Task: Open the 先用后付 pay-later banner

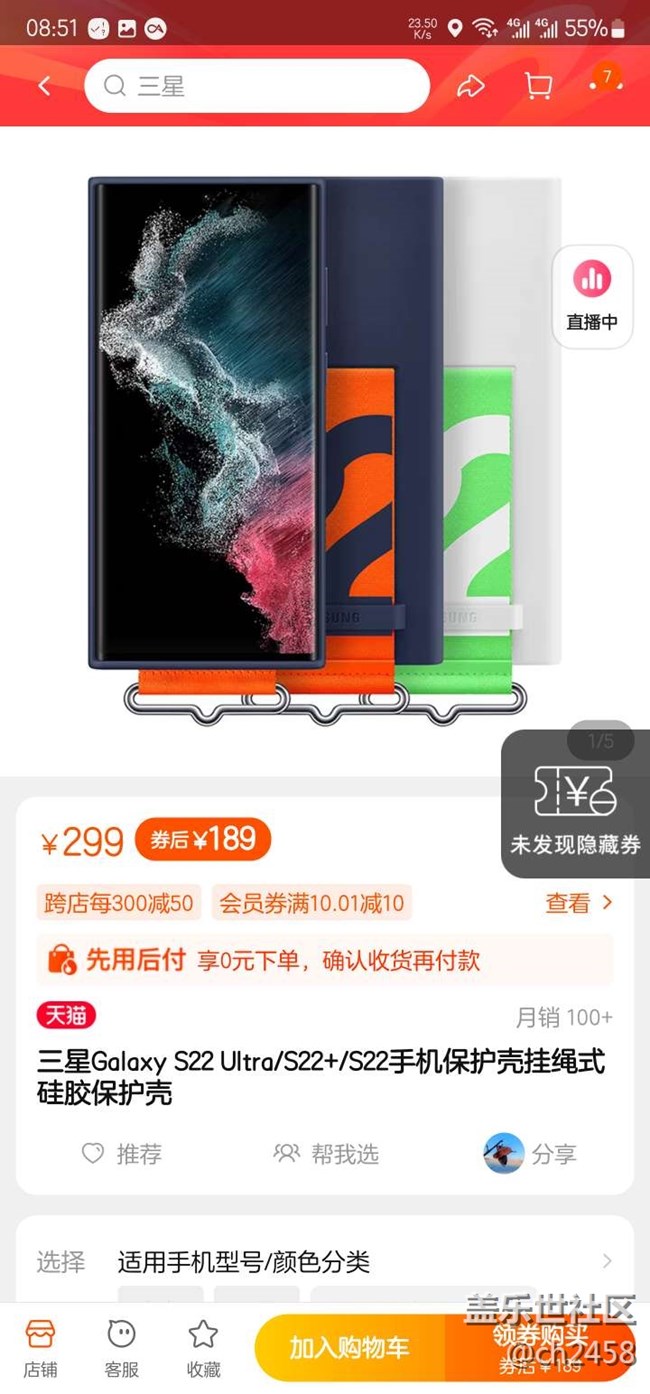Action: click(x=324, y=960)
